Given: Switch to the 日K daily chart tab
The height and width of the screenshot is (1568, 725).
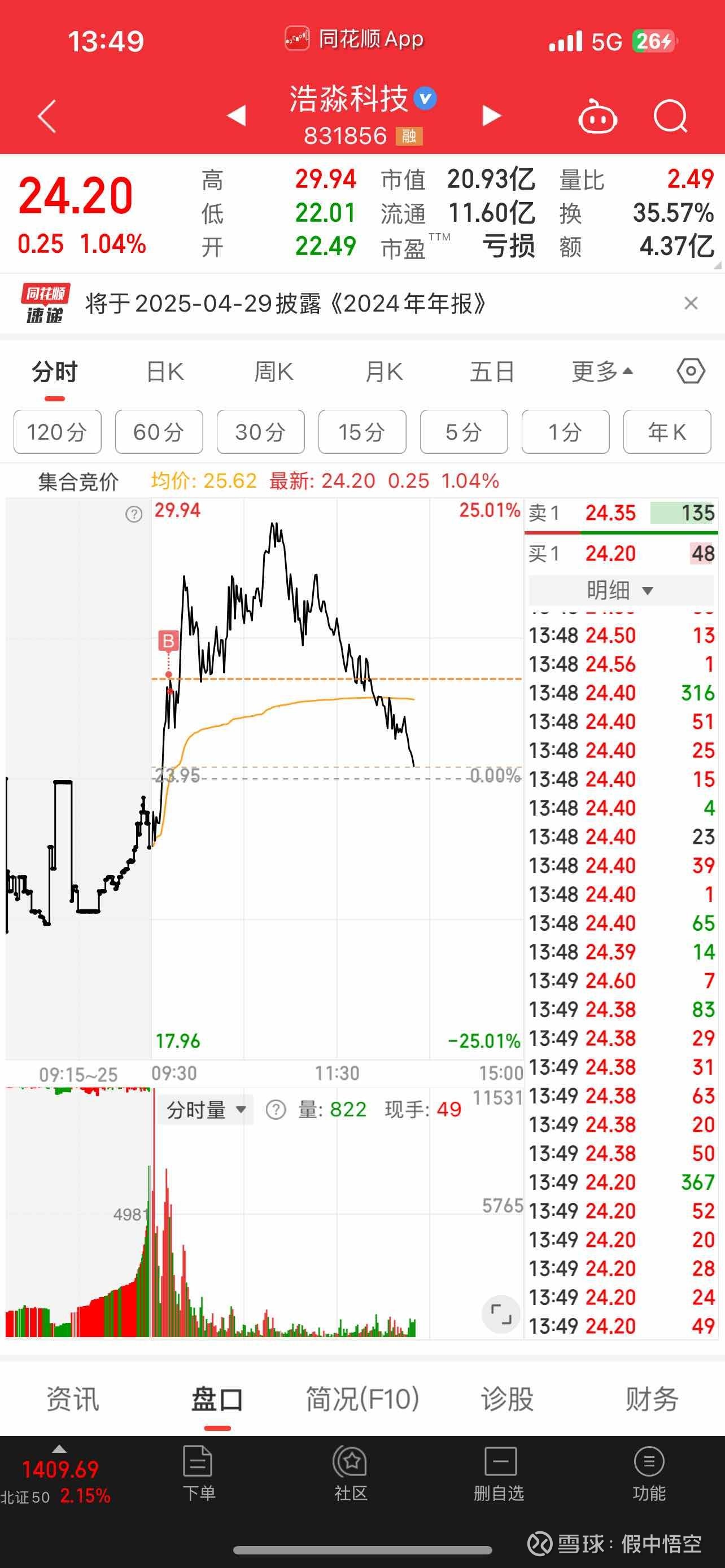Looking at the screenshot, I should (165, 371).
